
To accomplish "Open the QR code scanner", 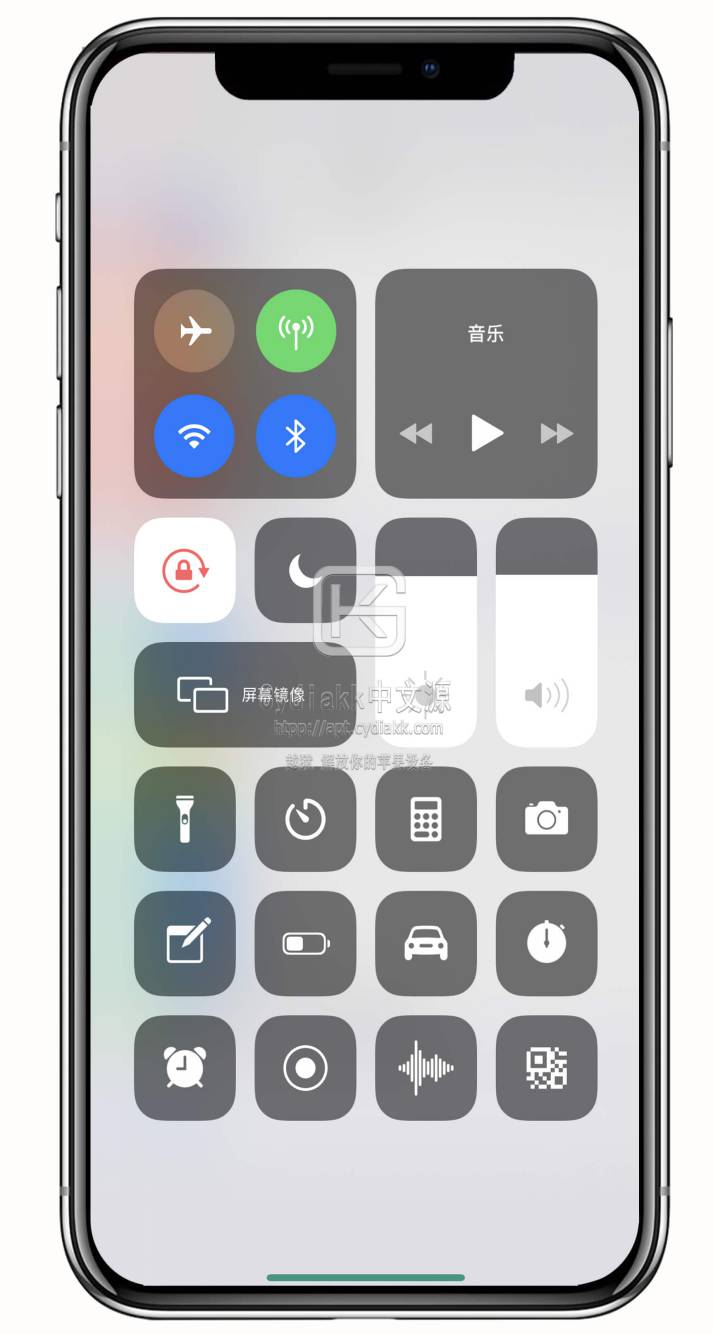I will (x=546, y=1068).
